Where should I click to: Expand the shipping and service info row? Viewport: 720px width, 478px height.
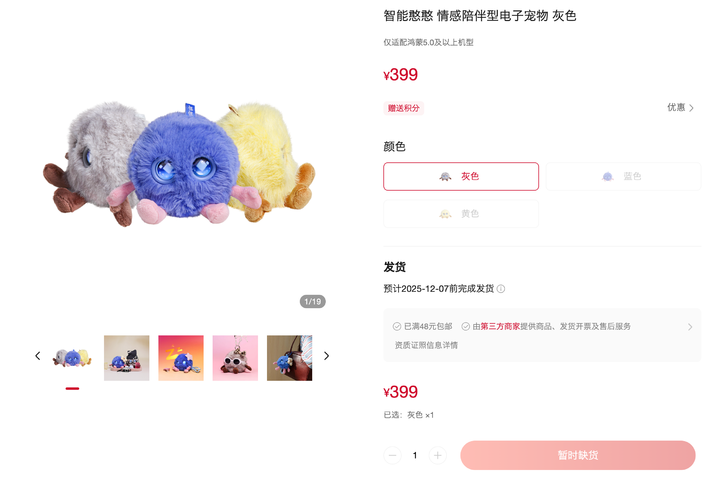[x=689, y=327]
